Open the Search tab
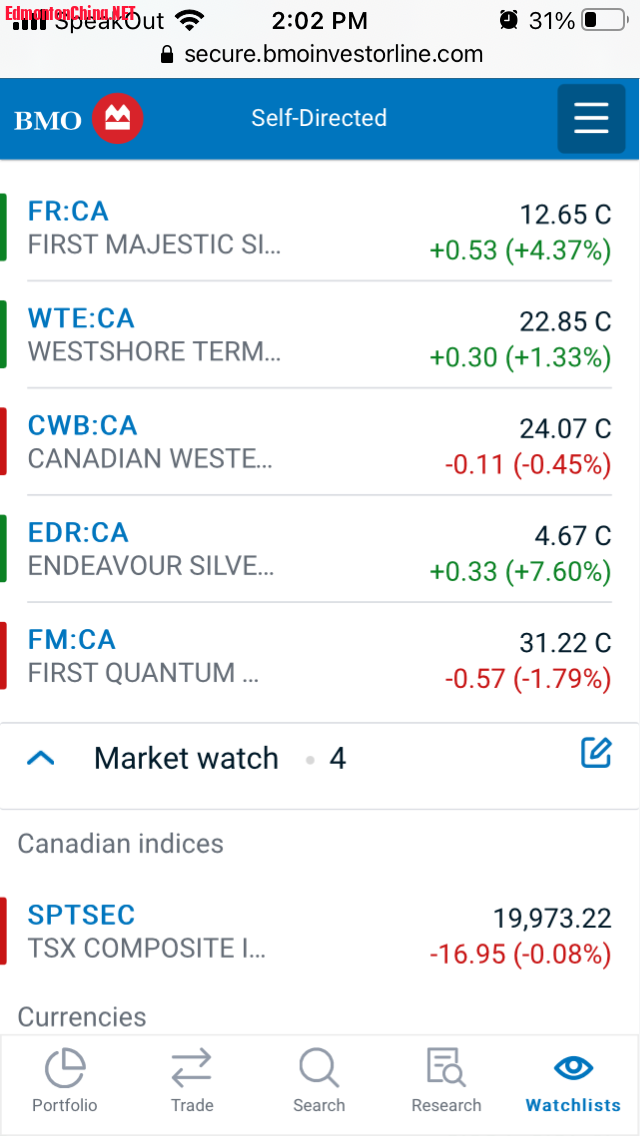The width and height of the screenshot is (640, 1136). (319, 1081)
